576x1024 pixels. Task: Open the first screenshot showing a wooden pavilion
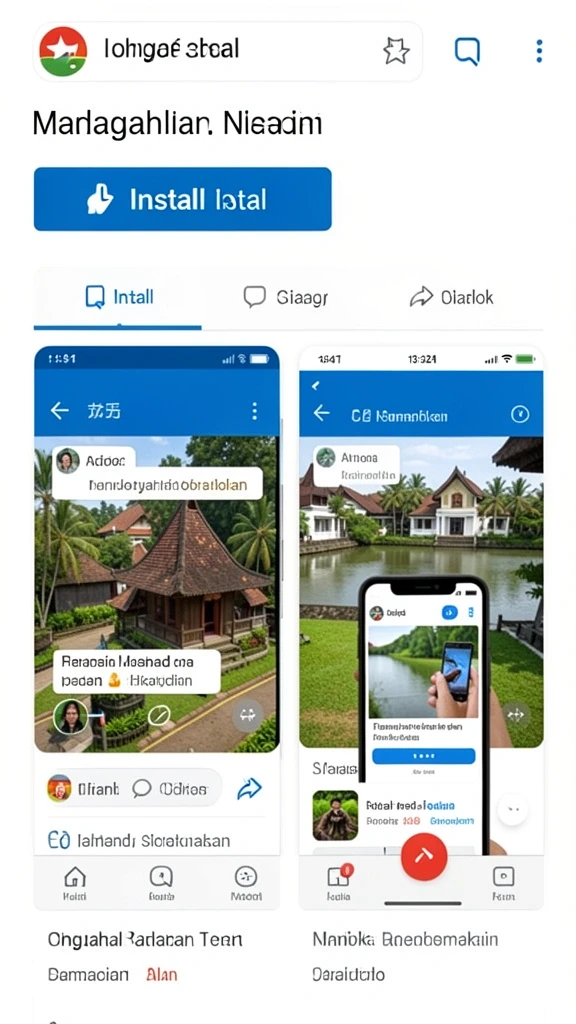pos(157,628)
